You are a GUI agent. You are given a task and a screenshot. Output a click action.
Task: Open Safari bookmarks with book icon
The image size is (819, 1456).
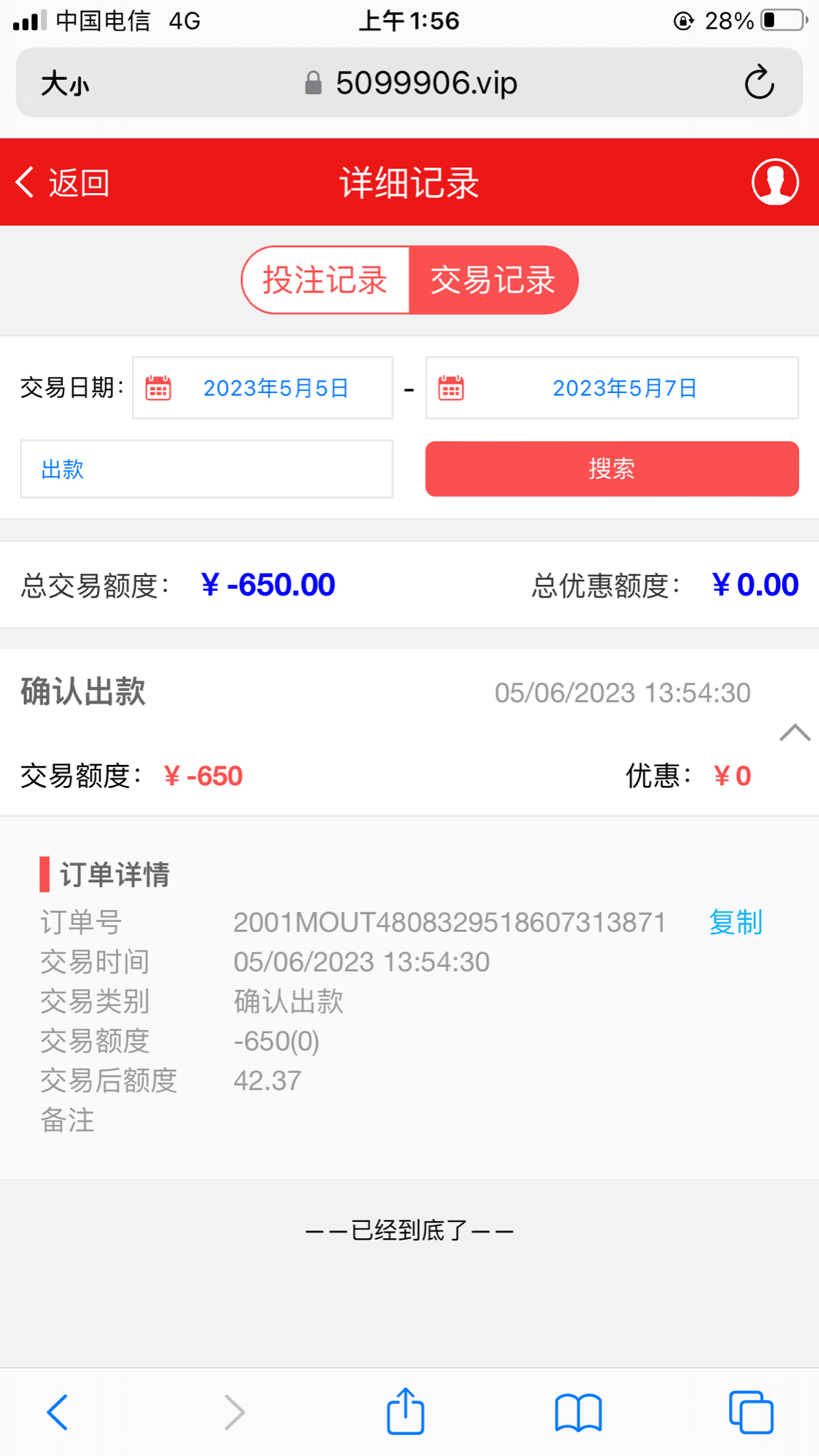[577, 1411]
